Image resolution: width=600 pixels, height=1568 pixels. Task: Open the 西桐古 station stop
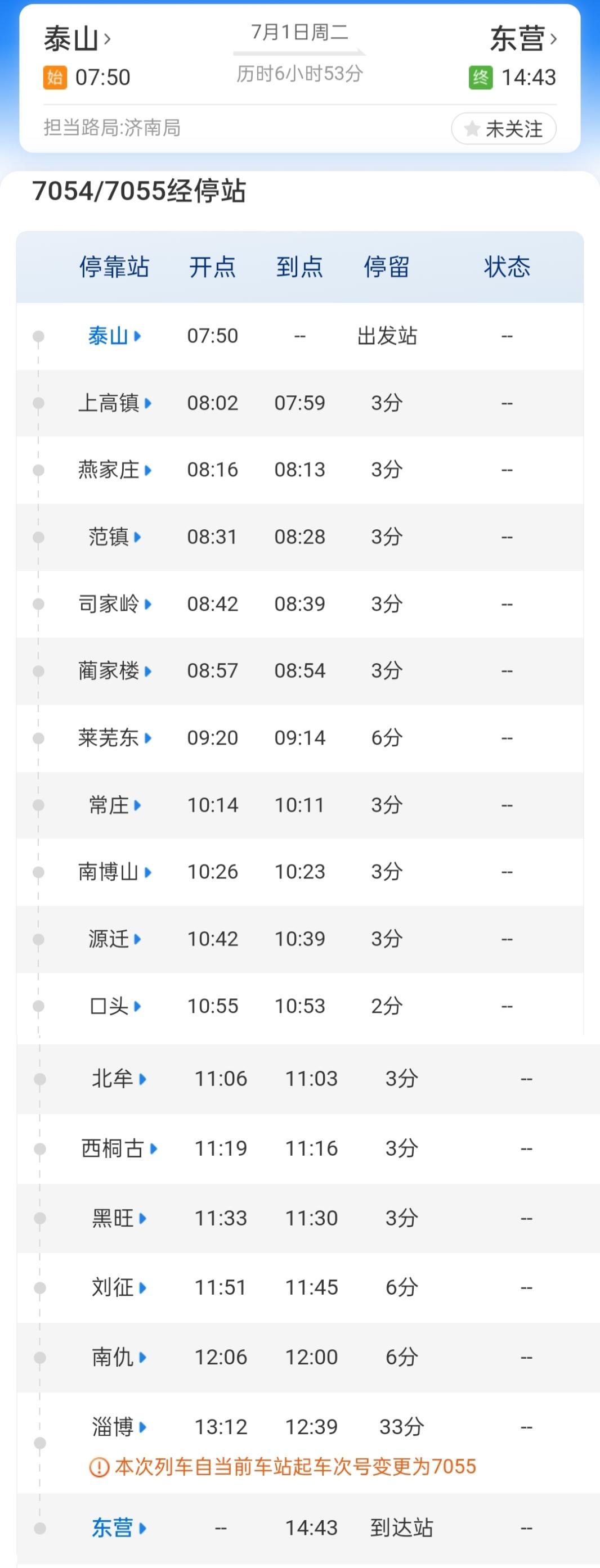pos(119,1148)
